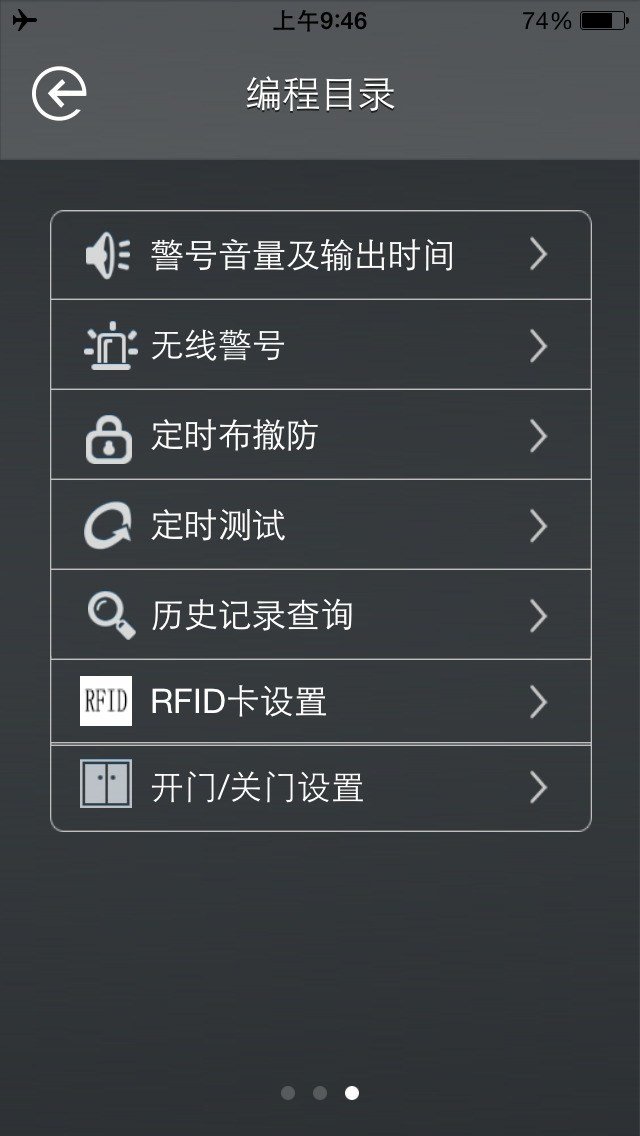Open 开门/关门设置

click(x=320, y=788)
